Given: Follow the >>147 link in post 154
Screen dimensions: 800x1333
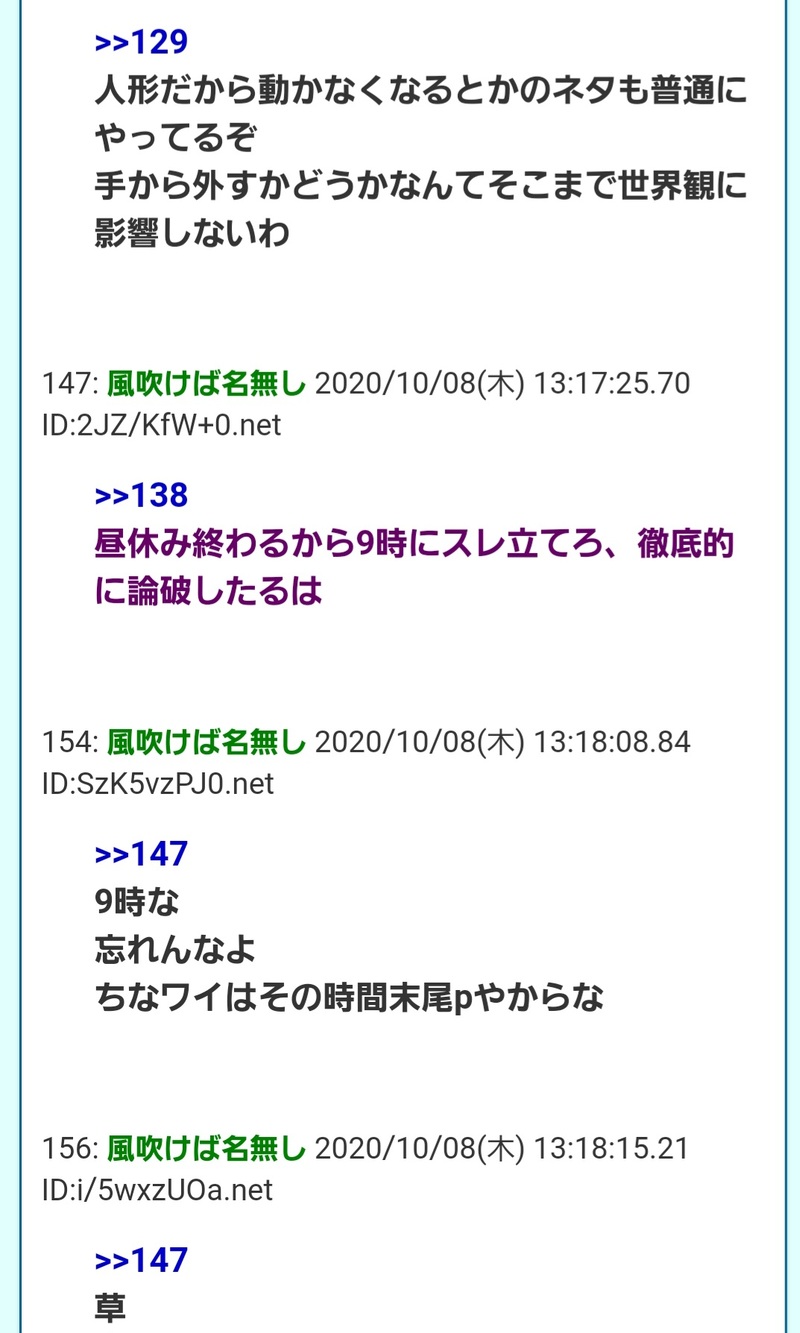Looking at the screenshot, I should coord(141,853).
